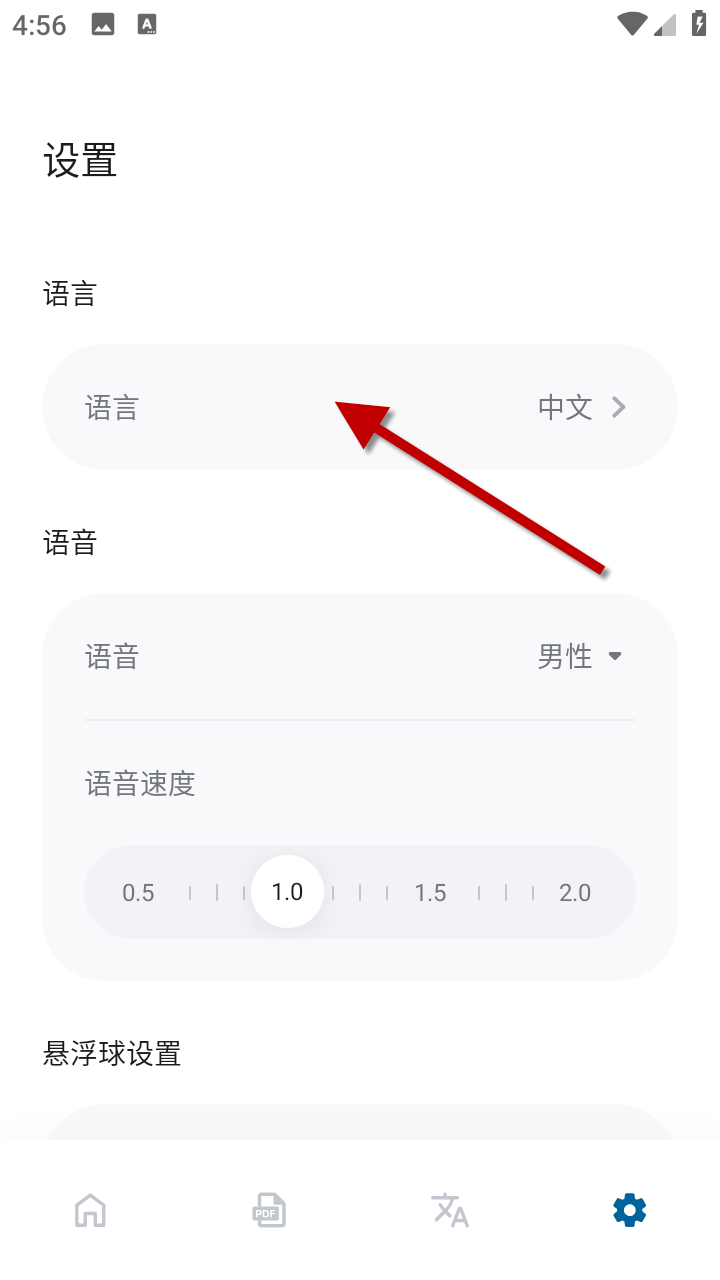Viewport: 720px width, 1280px height.
Task: Switch to the home tab
Action: pos(90,1211)
